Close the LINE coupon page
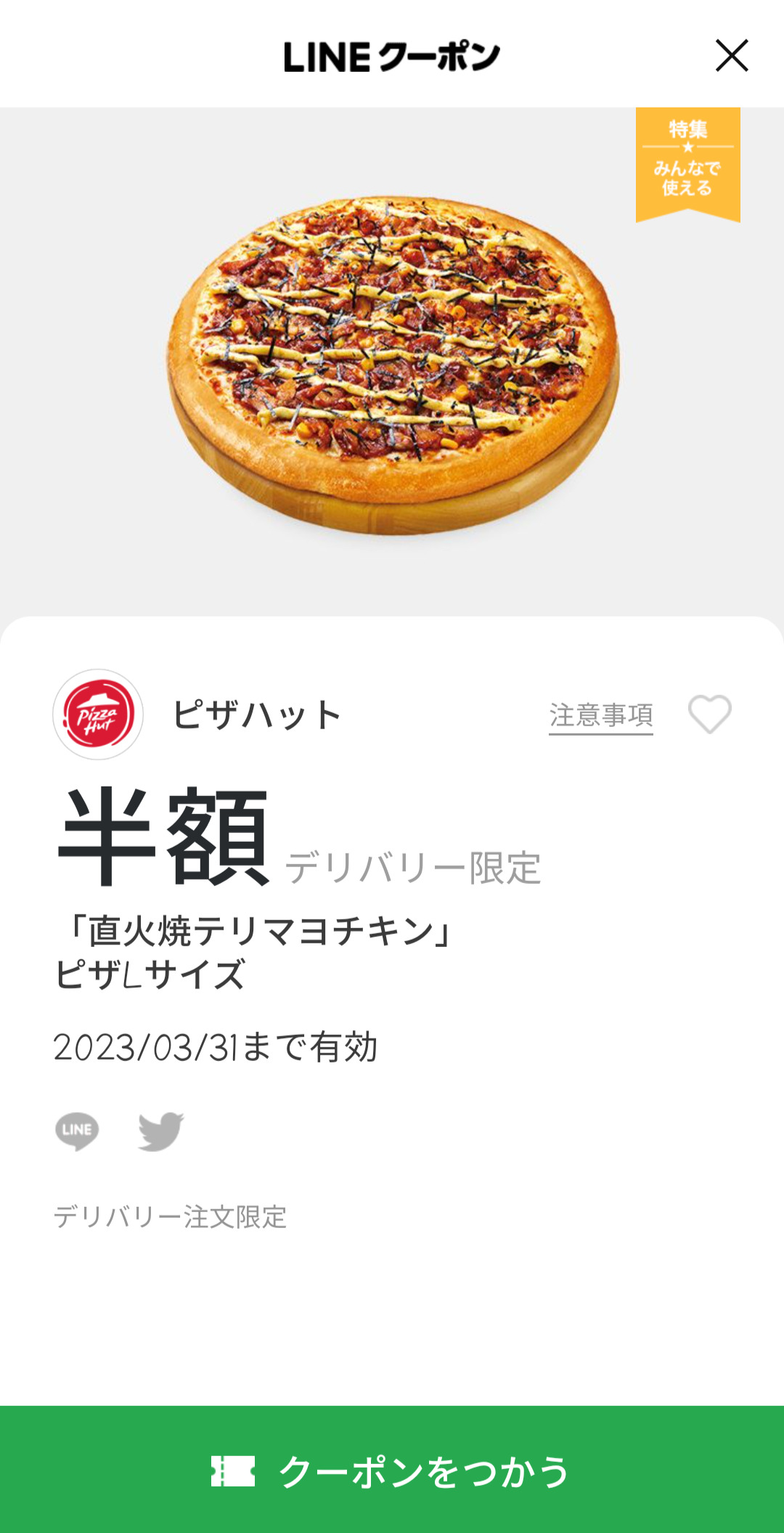This screenshot has width=784, height=1533. [x=731, y=56]
